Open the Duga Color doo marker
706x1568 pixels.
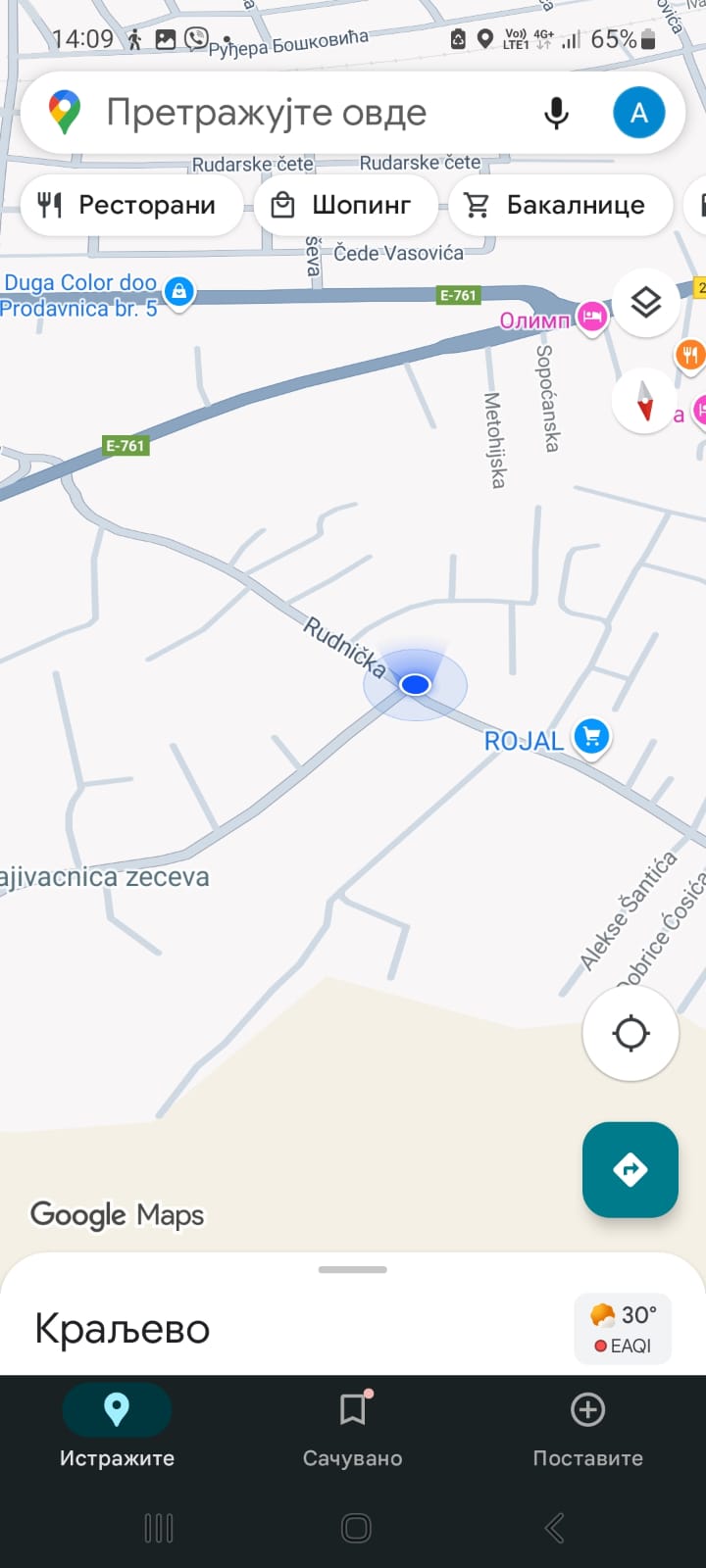pyautogui.click(x=178, y=292)
